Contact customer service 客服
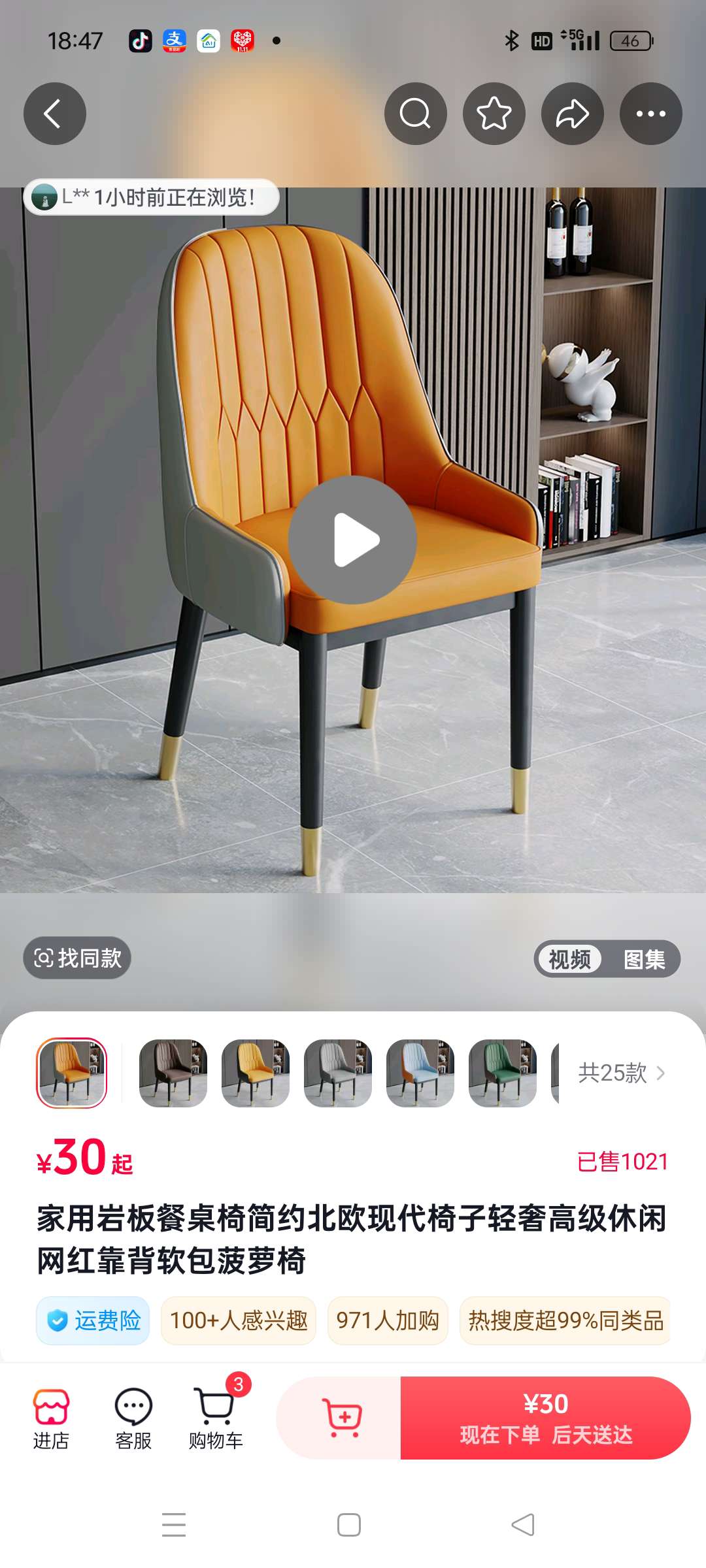Screen dimensions: 706x1568 pos(133,1418)
